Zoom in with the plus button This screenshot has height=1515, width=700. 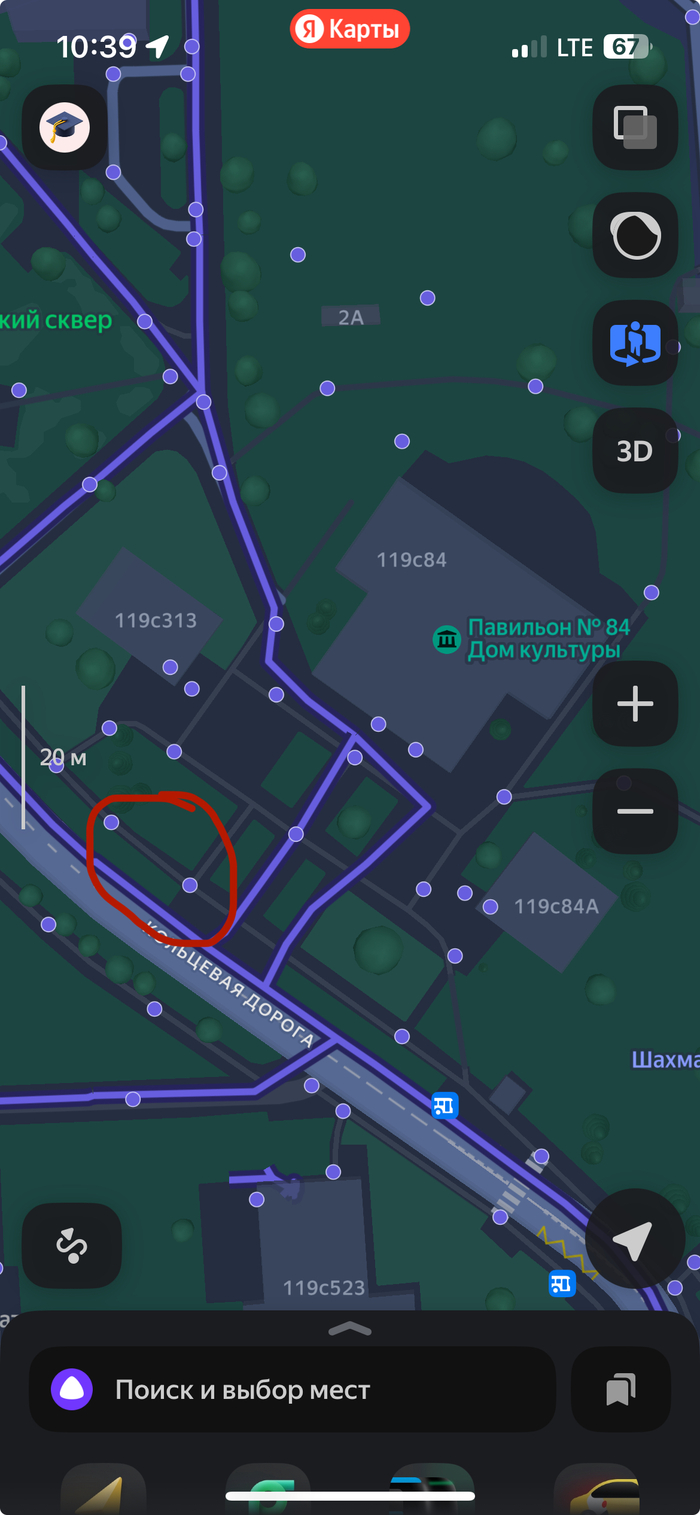point(635,704)
